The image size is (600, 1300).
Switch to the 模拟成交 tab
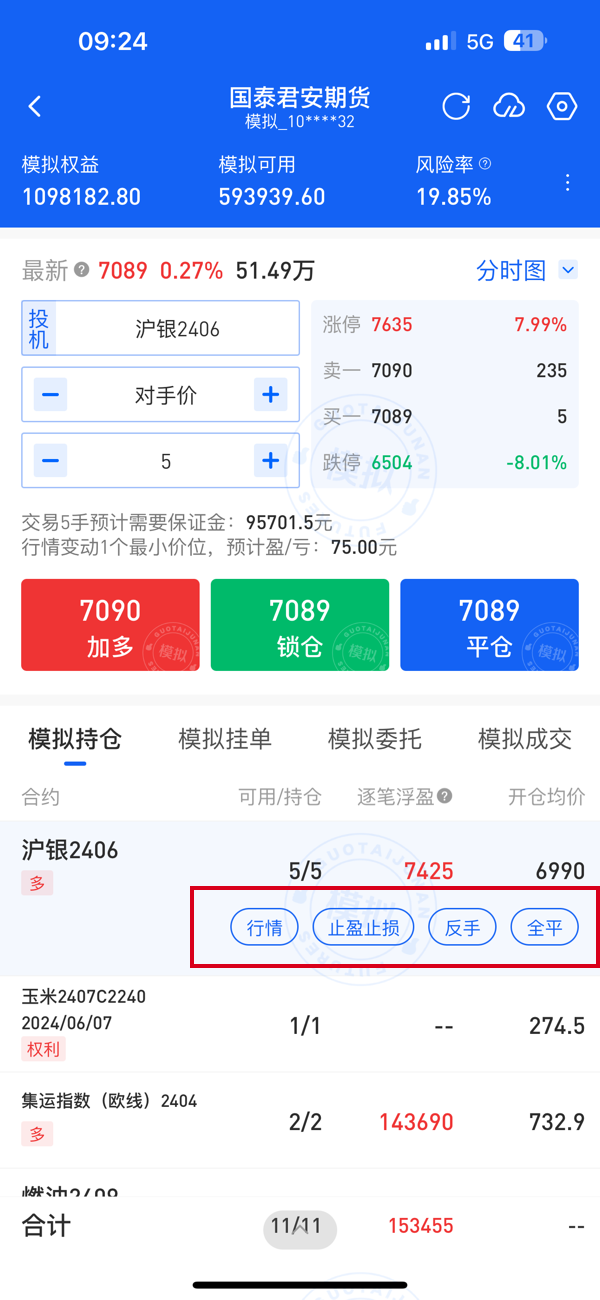(525, 739)
